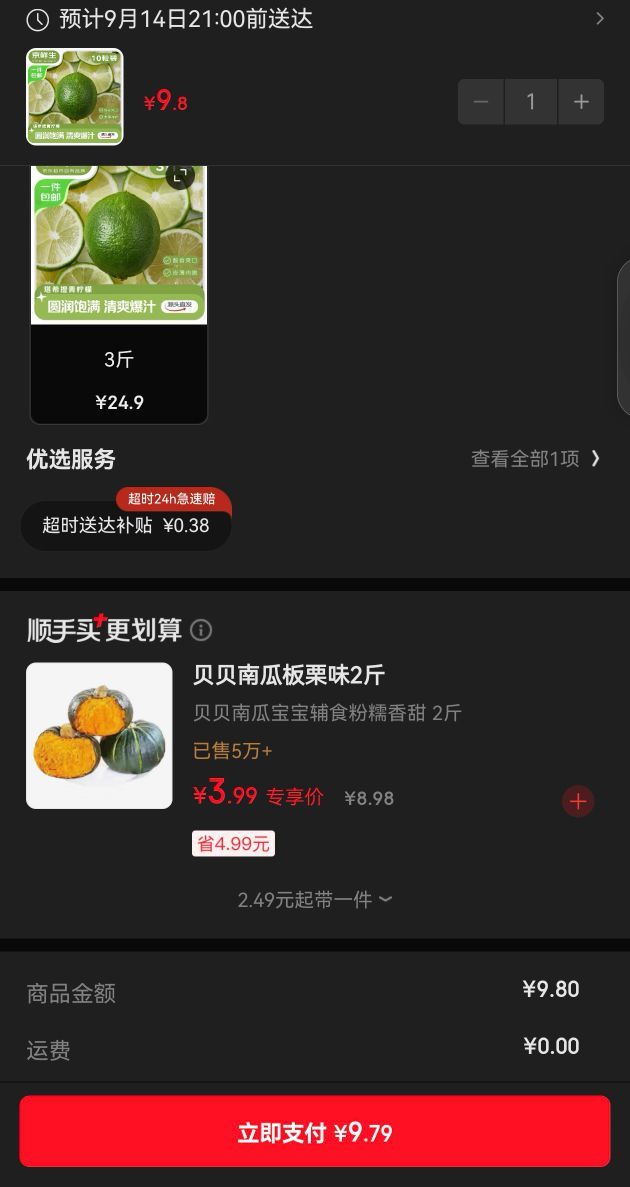630x1187 pixels.
Task: Select the 超时送达补贴 ¥0.38 service
Action: point(126,525)
